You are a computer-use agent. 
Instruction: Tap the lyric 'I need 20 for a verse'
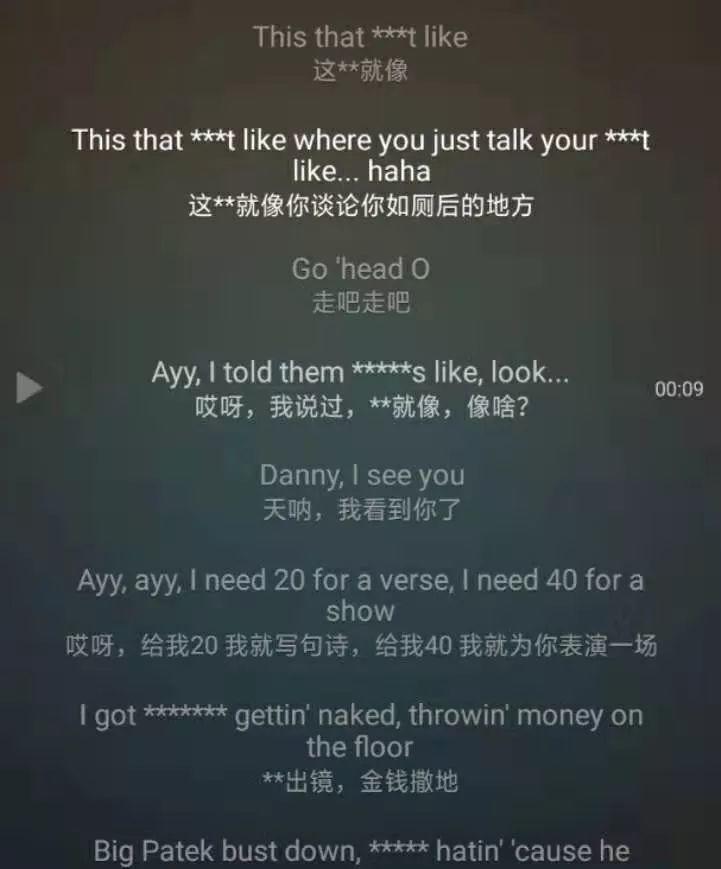[360, 580]
